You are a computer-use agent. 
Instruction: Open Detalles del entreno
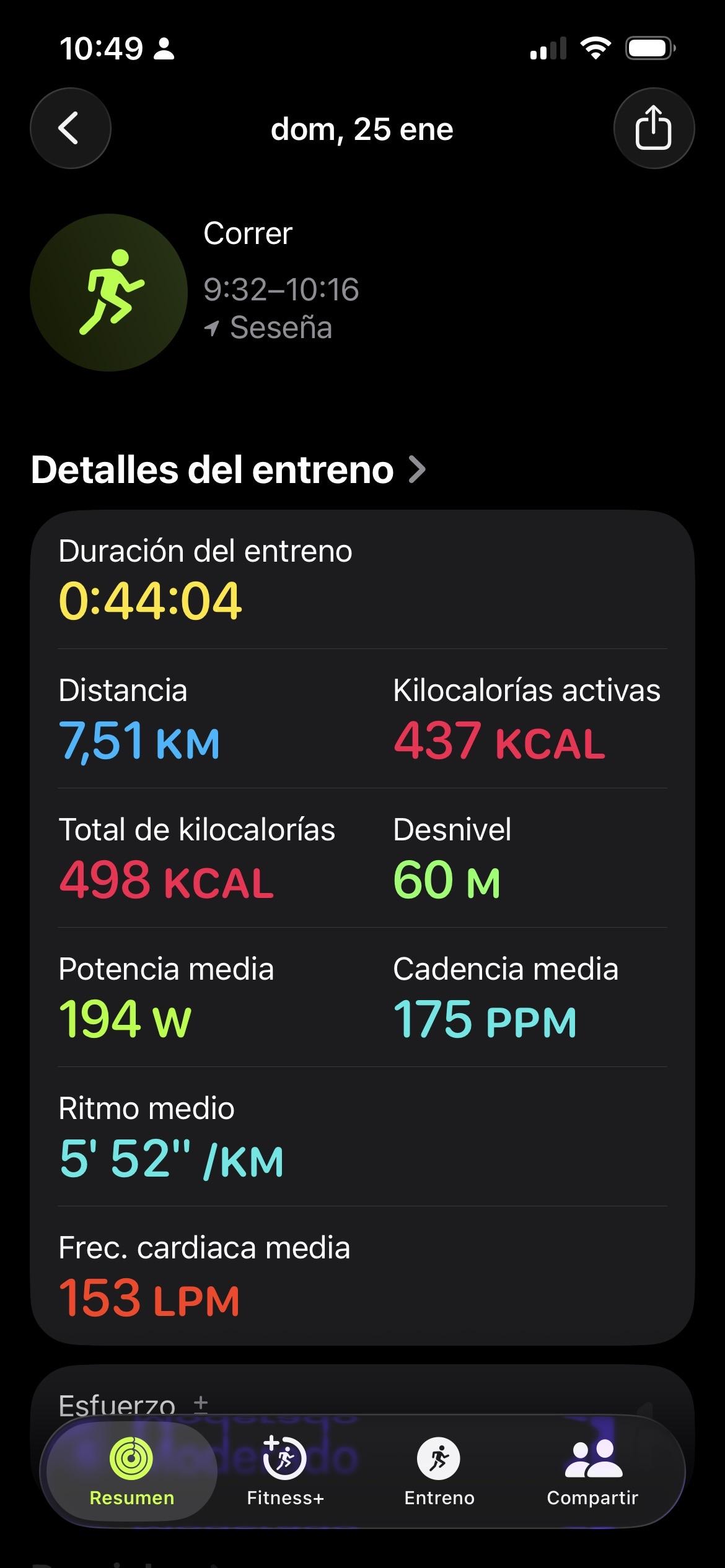point(228,469)
